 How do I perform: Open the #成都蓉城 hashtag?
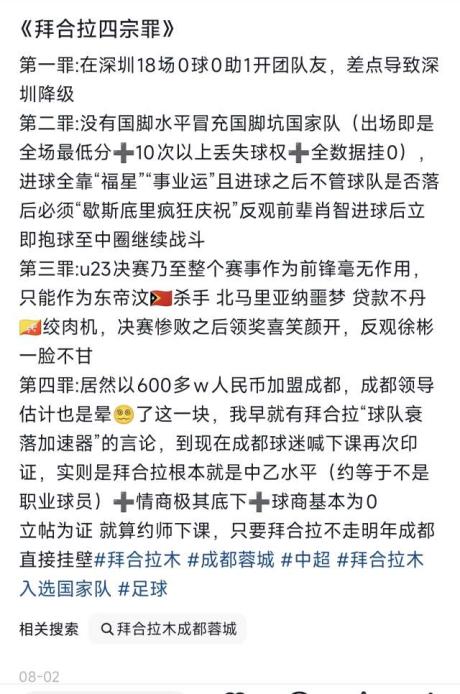point(231,560)
